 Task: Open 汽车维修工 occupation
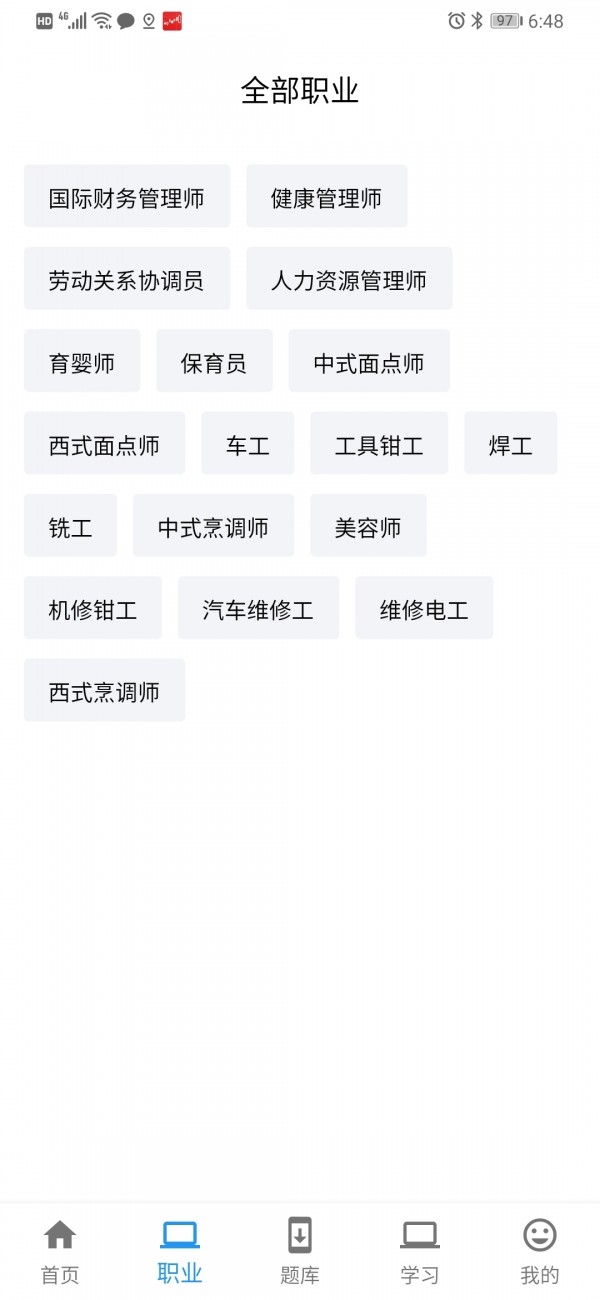point(258,608)
